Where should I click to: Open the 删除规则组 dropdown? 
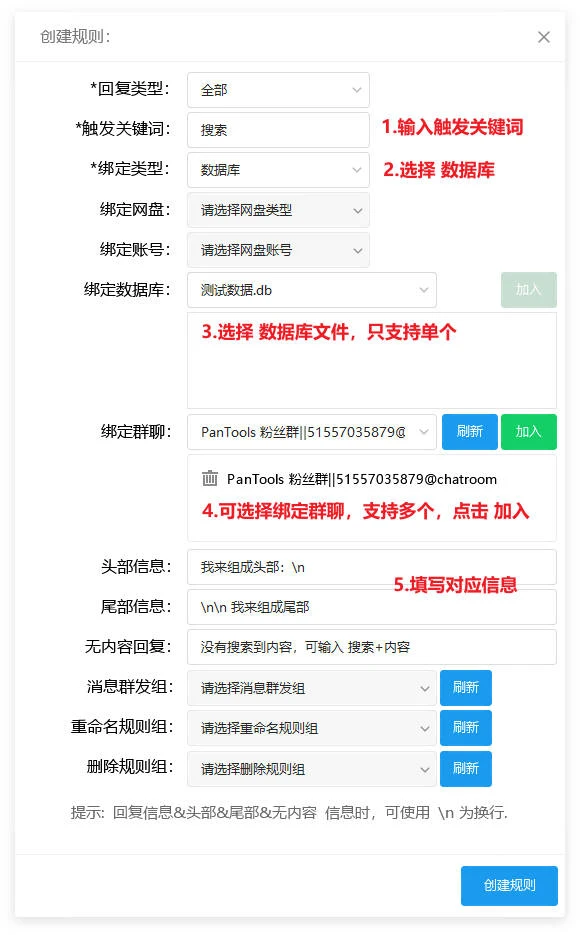tap(312, 769)
